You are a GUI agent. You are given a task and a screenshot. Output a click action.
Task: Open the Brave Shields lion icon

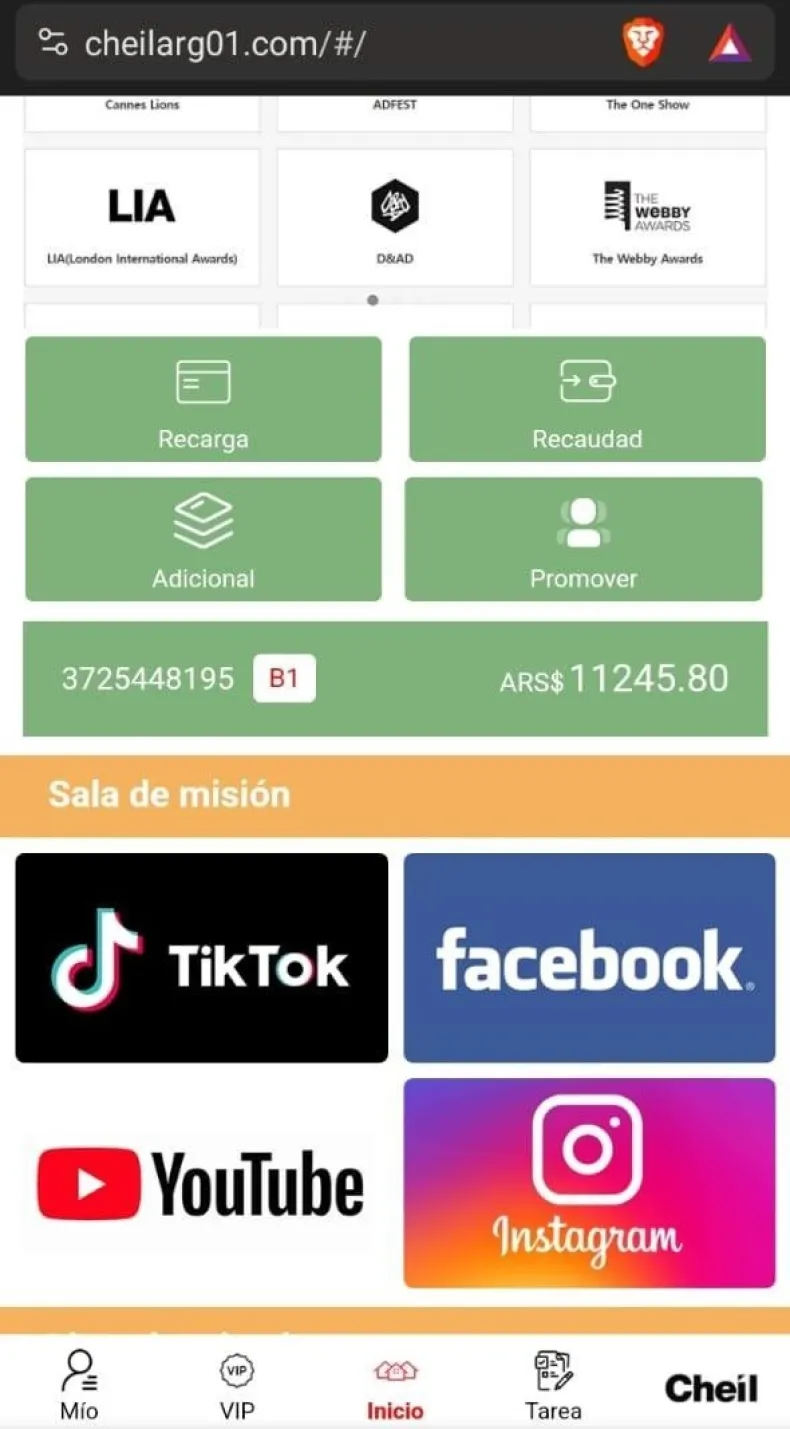click(643, 43)
